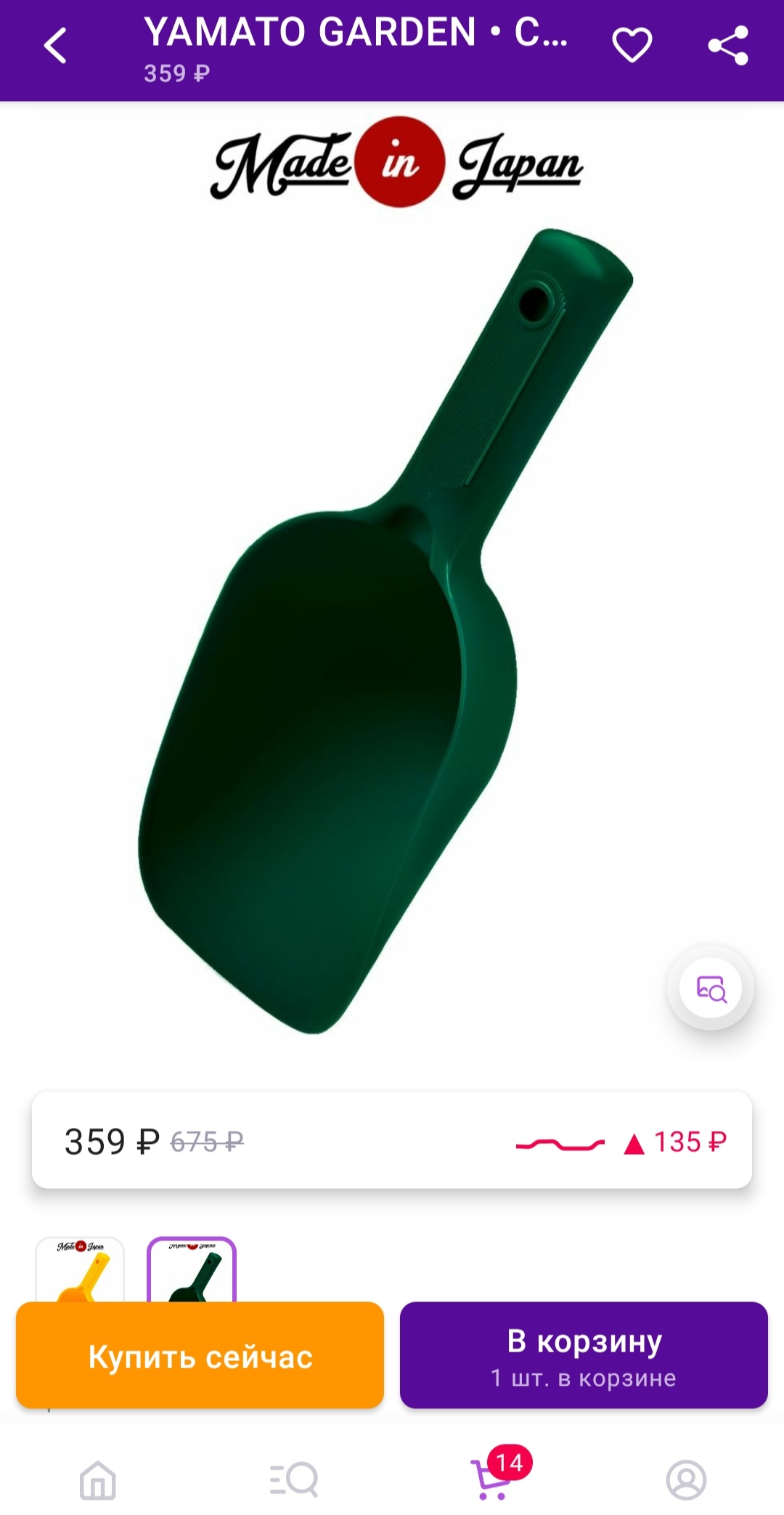
Task: Go back using the top arrow
Action: coord(55,46)
